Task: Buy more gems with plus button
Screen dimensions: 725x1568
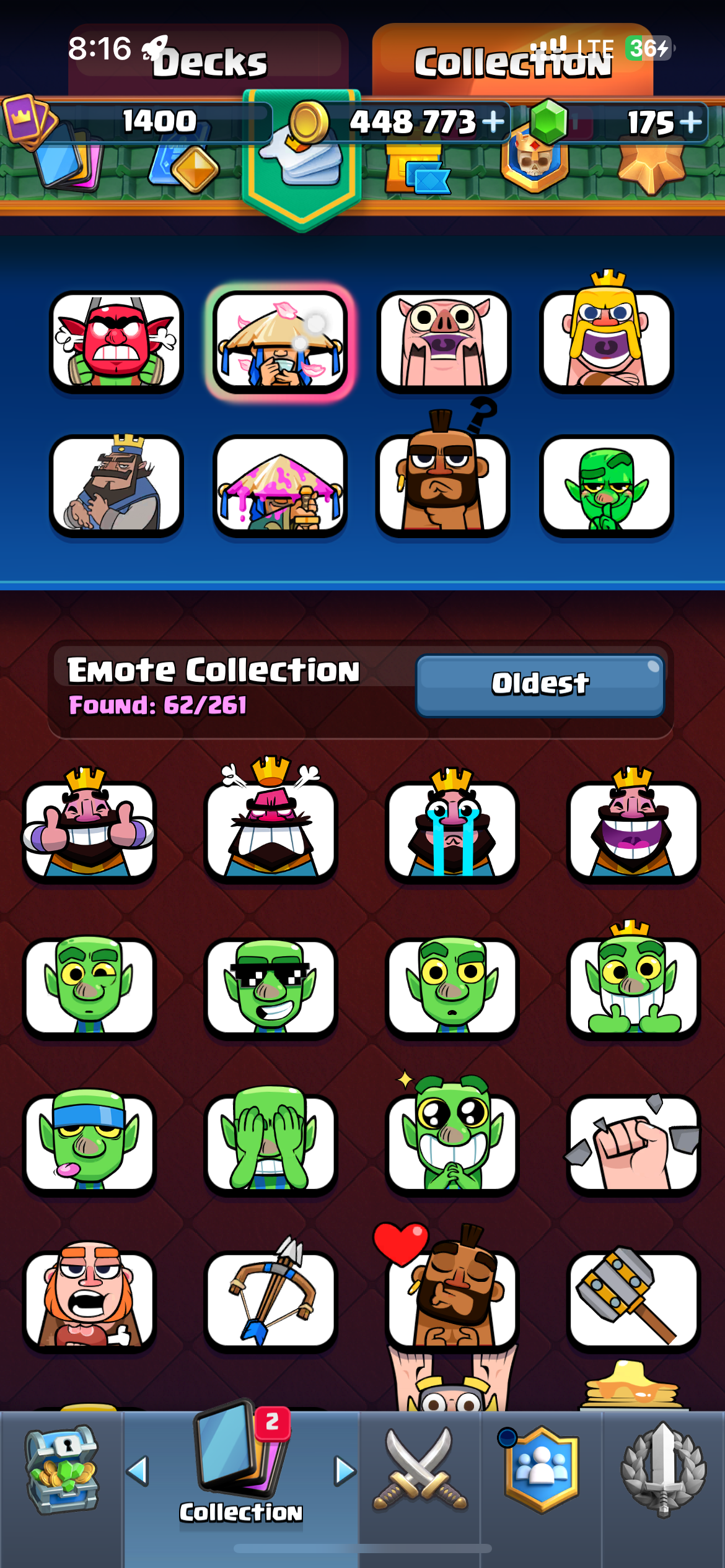Action: coord(691,121)
